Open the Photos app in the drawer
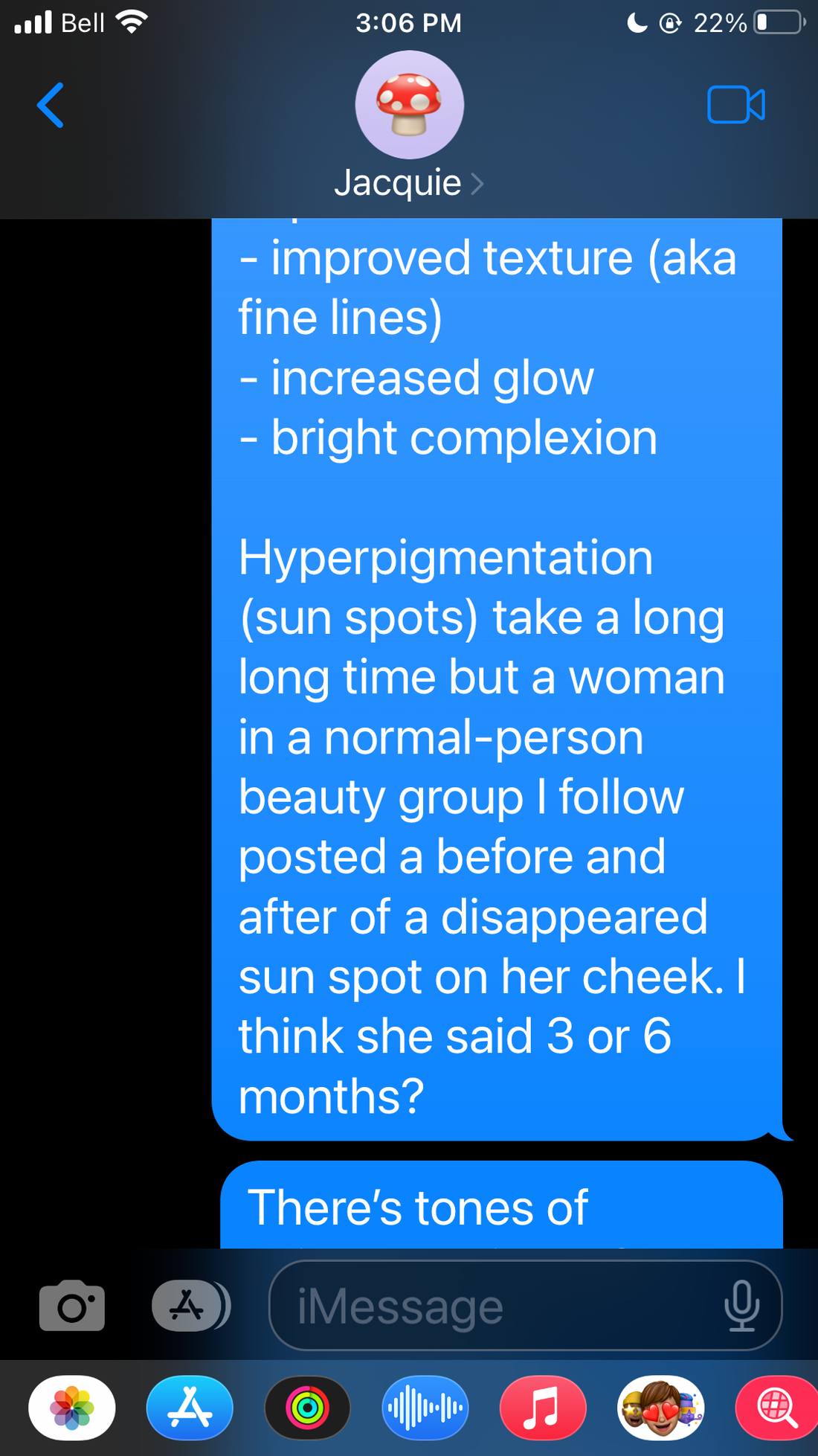The image size is (818, 1456). 72,1408
